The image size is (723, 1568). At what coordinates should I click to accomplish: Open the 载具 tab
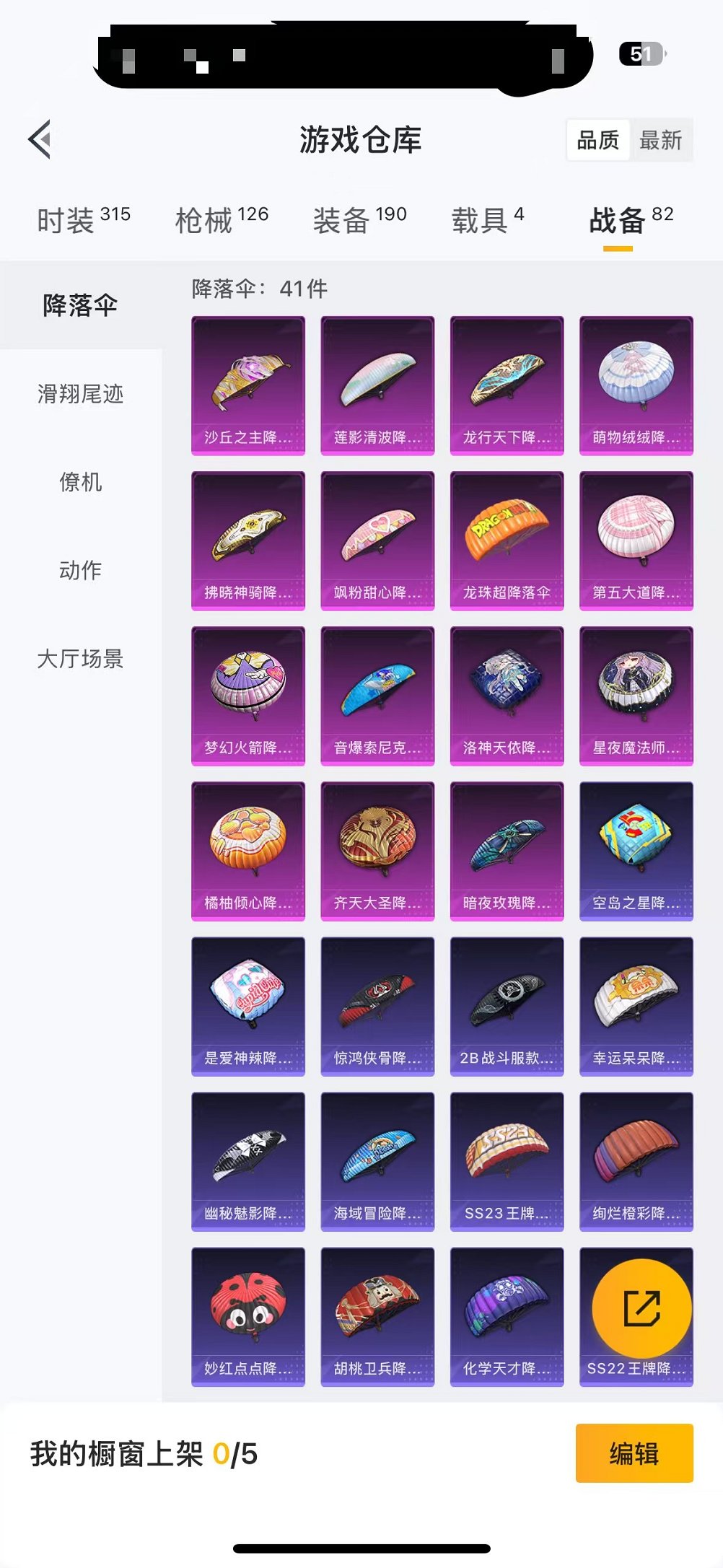pos(487,220)
